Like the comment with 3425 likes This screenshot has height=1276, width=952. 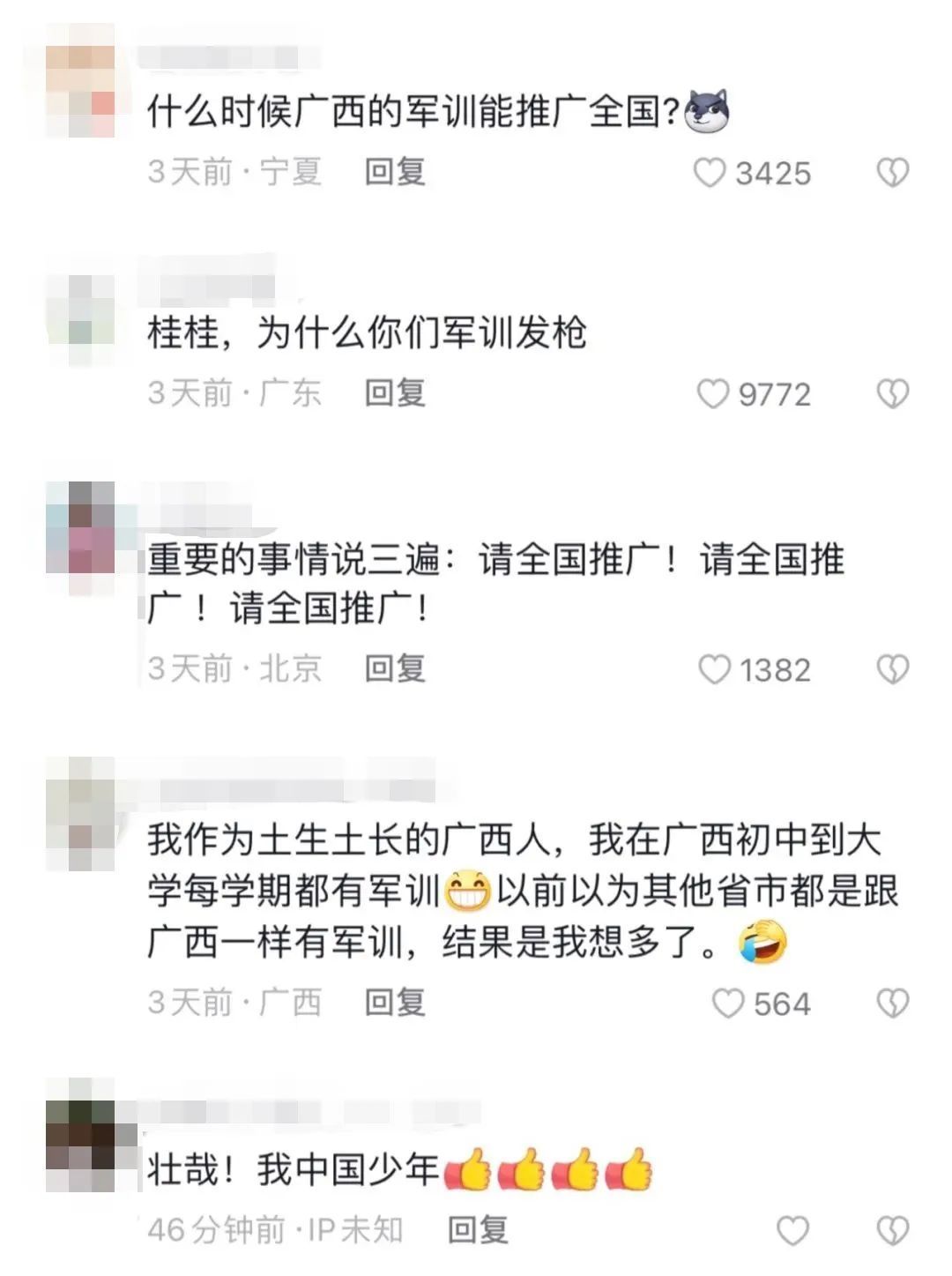710,173
